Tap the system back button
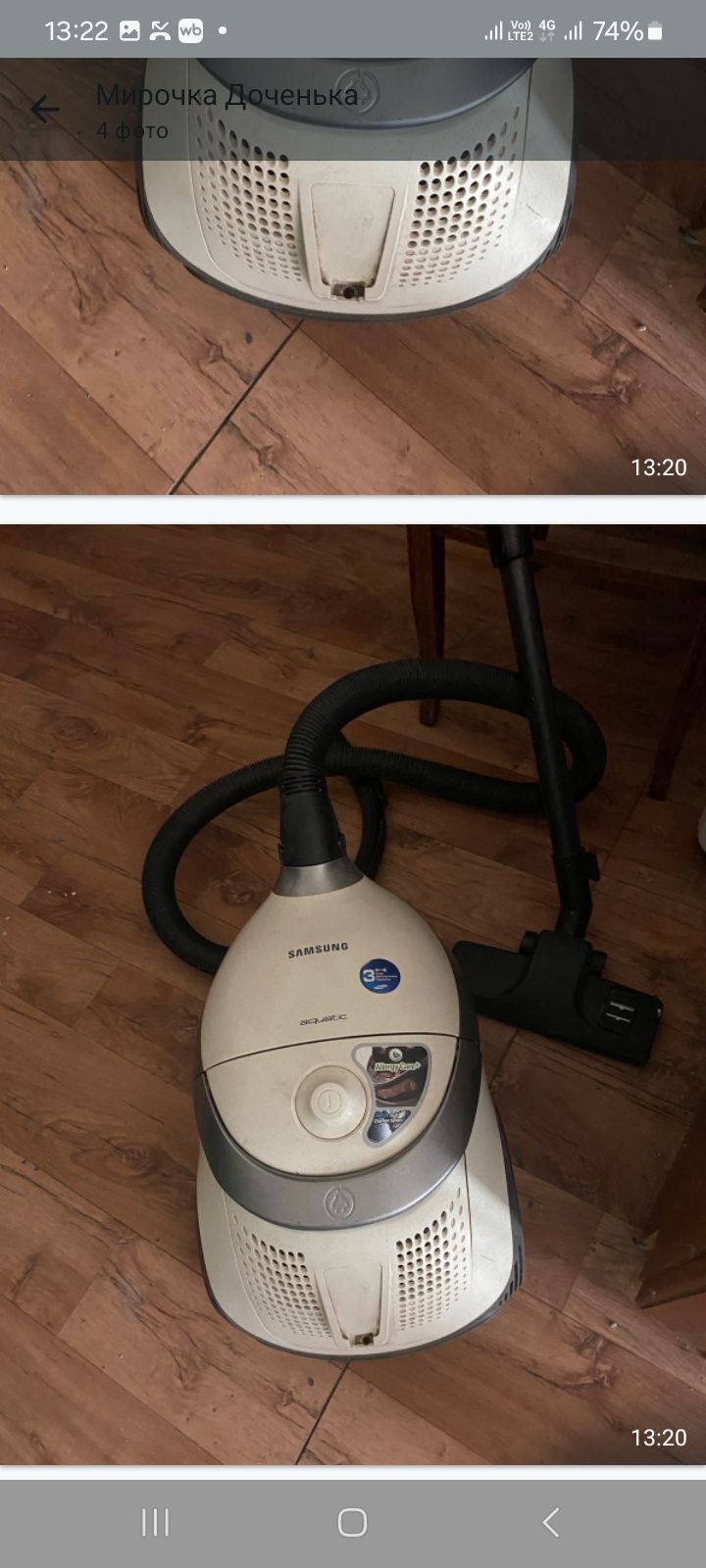The height and width of the screenshot is (1568, 706). click(550, 1522)
